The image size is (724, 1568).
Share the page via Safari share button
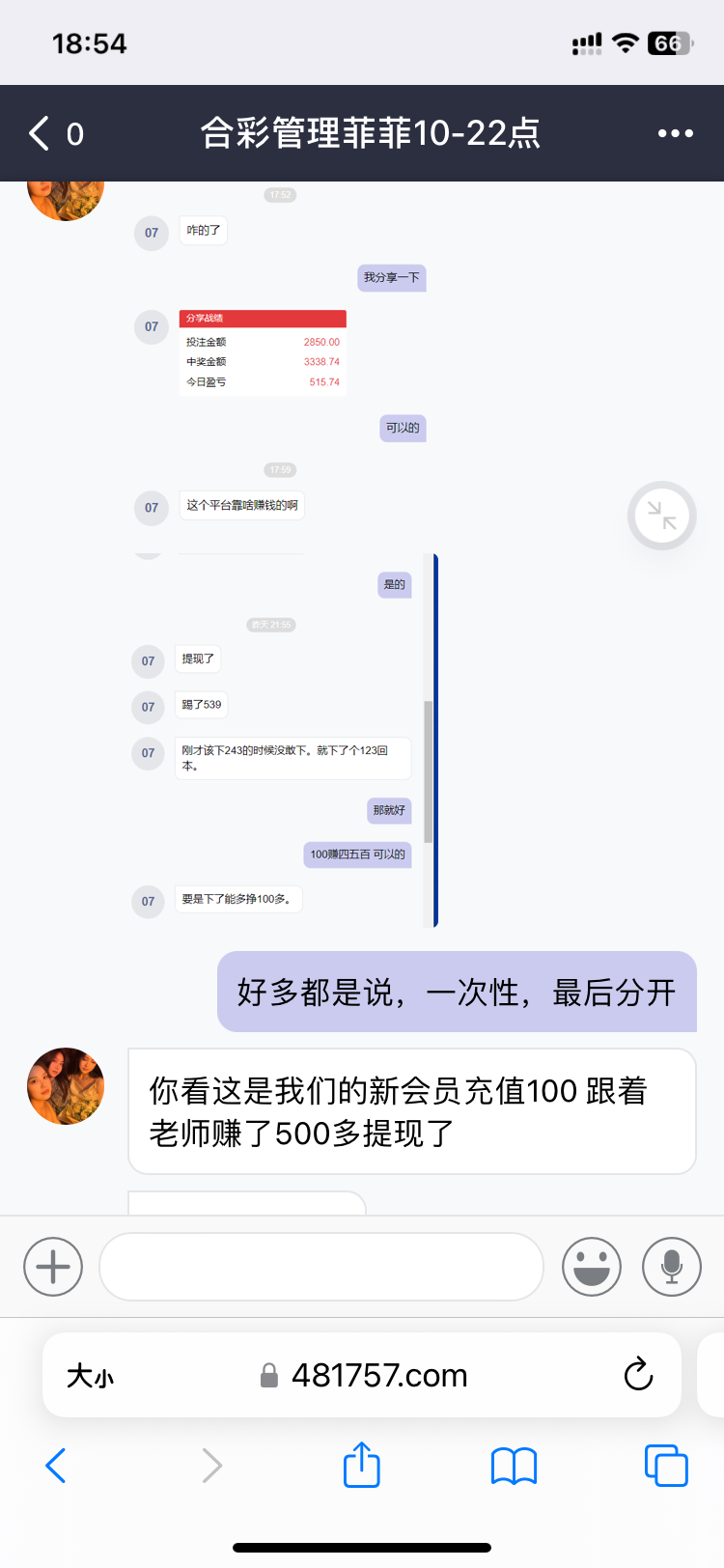[362, 1465]
